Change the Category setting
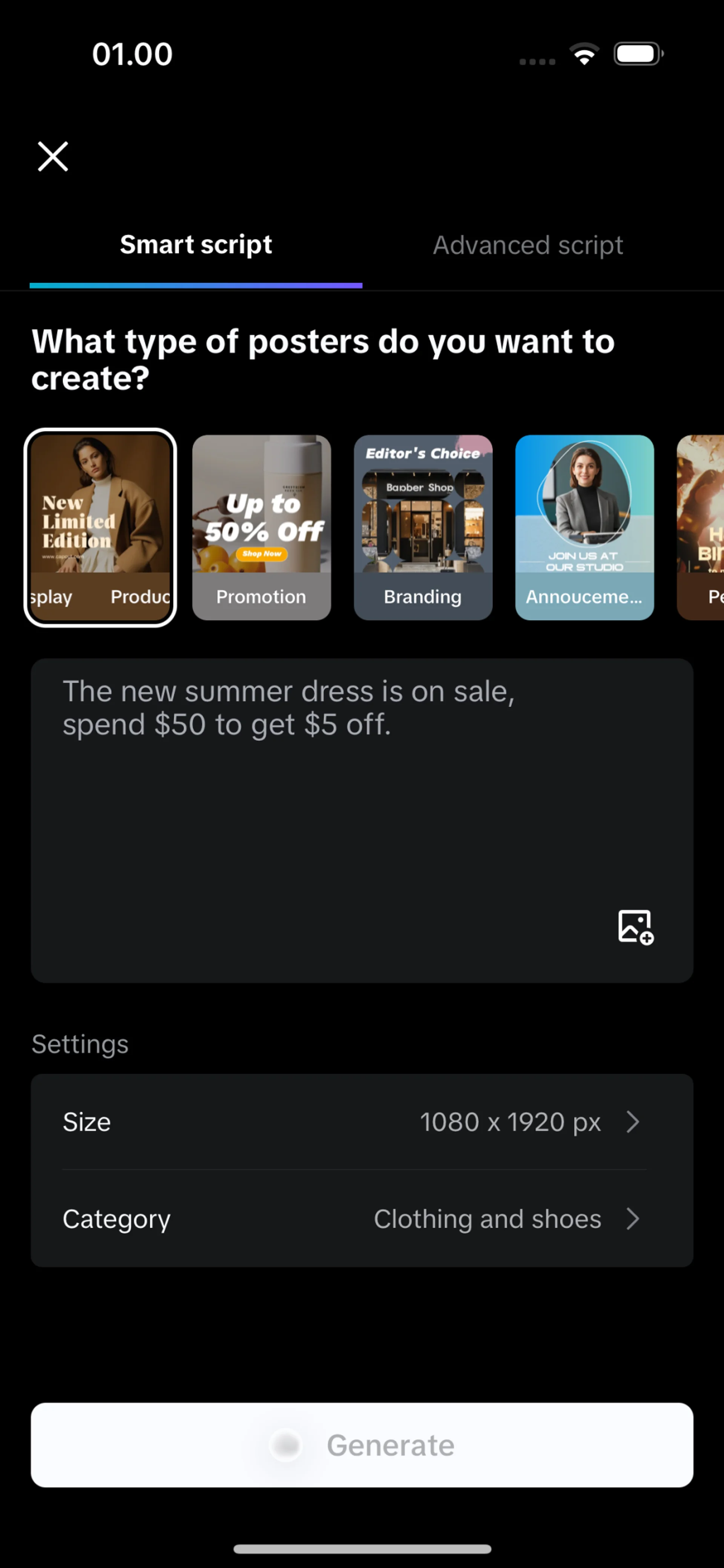Viewport: 724px width, 1568px height. tap(362, 1219)
